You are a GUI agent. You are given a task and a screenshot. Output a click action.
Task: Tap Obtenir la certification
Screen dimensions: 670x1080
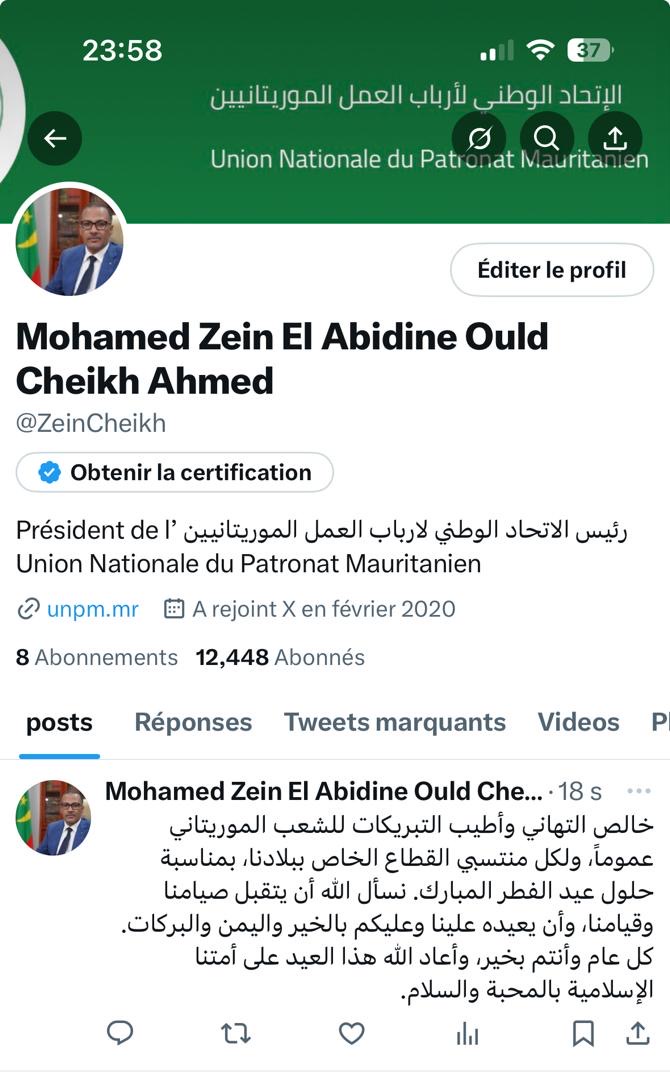tap(175, 472)
